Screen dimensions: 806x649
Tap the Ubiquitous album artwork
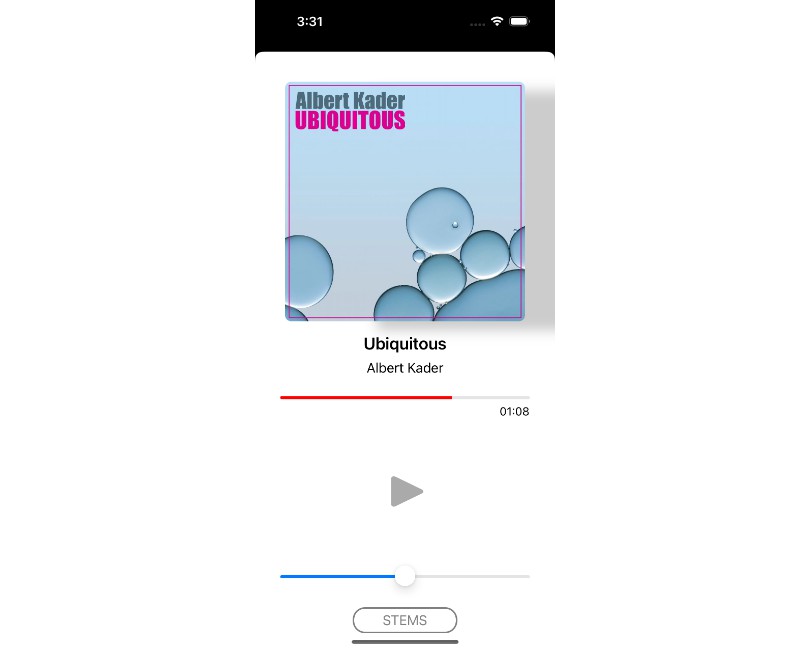click(x=405, y=202)
